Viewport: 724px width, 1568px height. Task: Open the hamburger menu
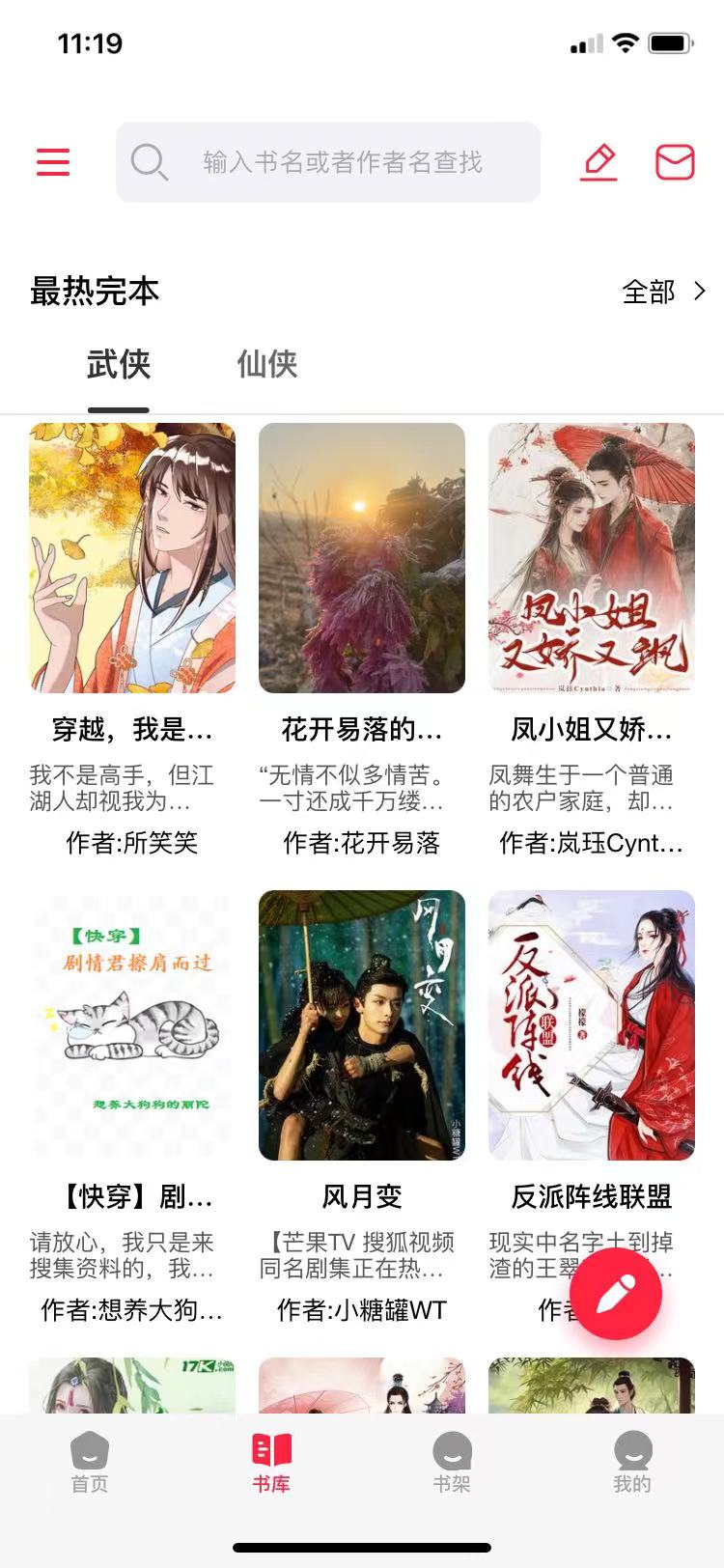click(x=53, y=162)
